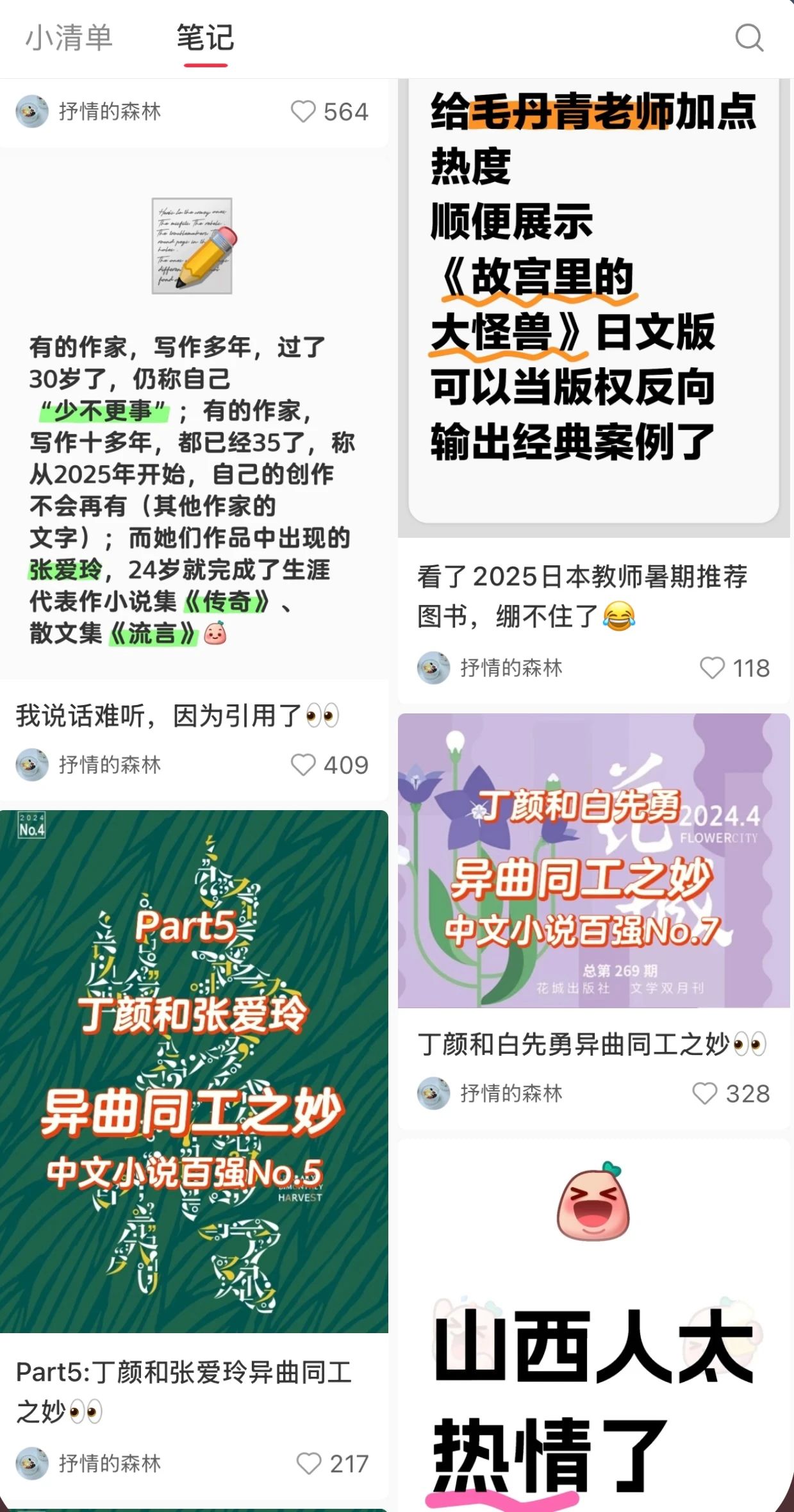Image resolution: width=794 pixels, height=1512 pixels.
Task: Switch to the 小清单 tab
Action: [x=69, y=38]
